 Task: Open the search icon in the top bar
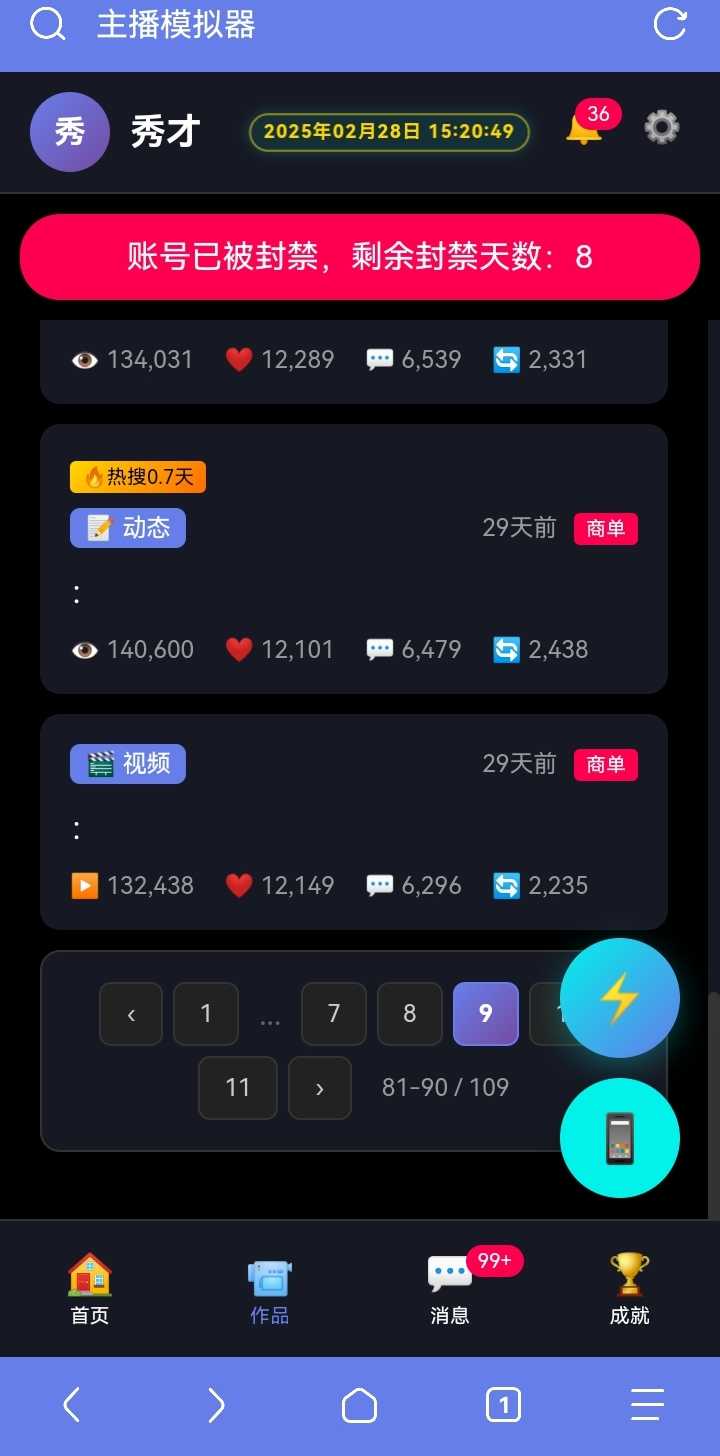tap(47, 24)
